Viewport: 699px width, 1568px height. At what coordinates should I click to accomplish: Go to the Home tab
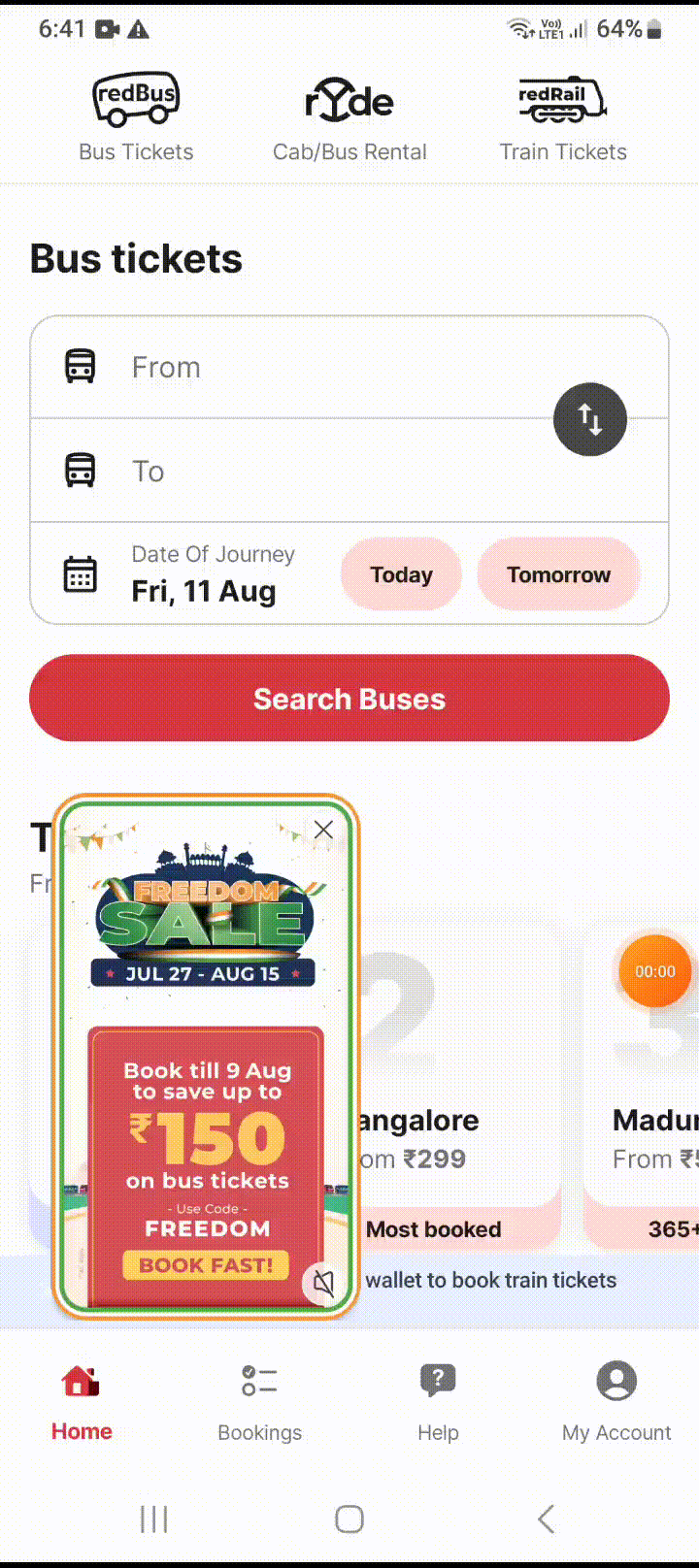82,1402
